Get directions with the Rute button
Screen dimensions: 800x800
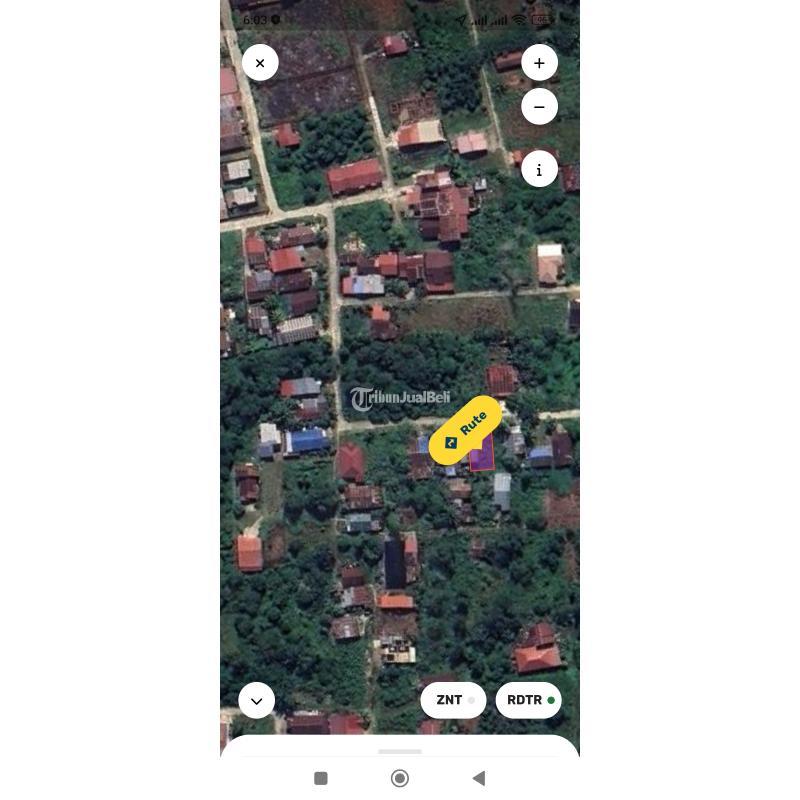465,430
